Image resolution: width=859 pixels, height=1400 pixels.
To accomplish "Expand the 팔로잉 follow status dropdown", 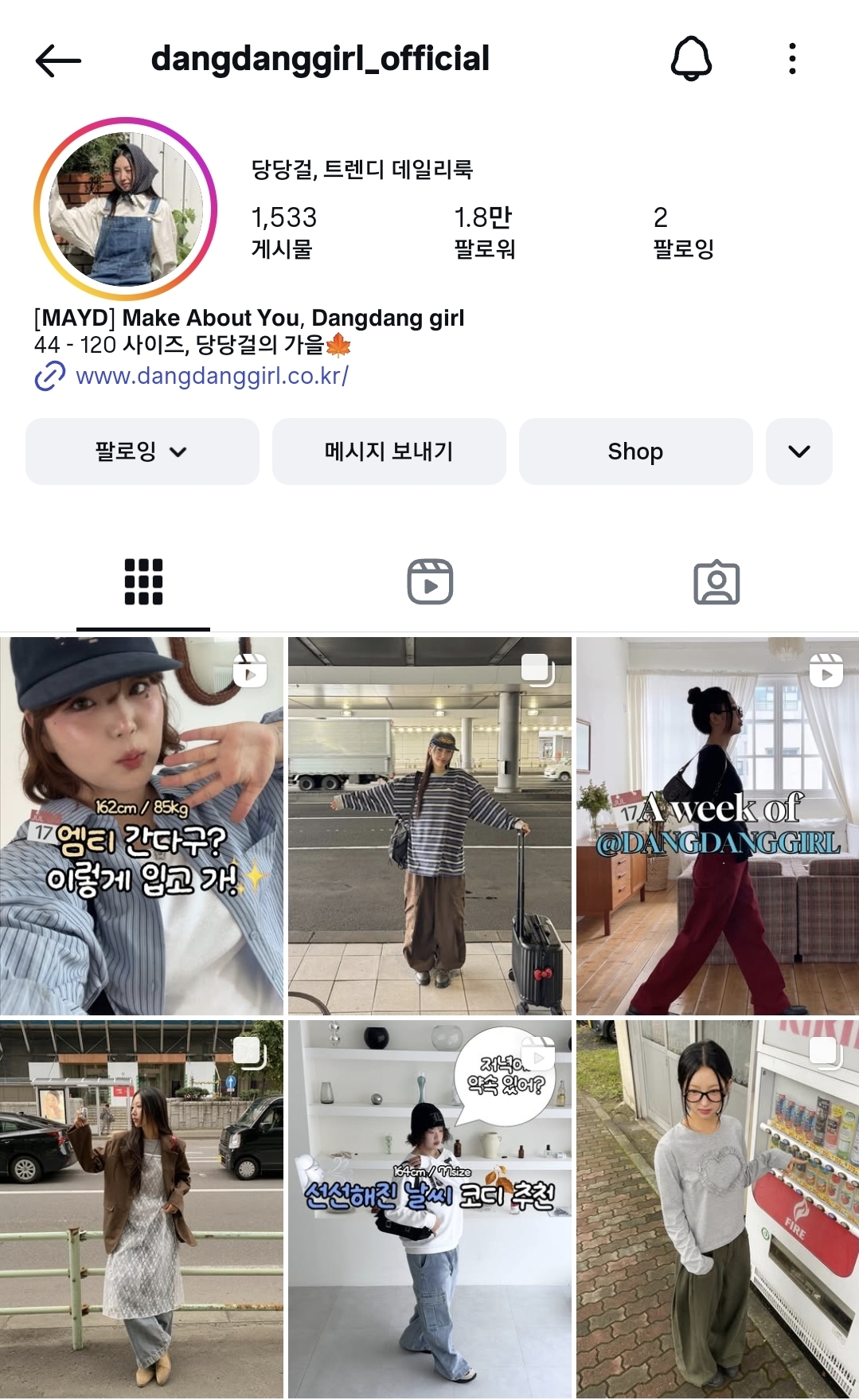I will (x=142, y=452).
